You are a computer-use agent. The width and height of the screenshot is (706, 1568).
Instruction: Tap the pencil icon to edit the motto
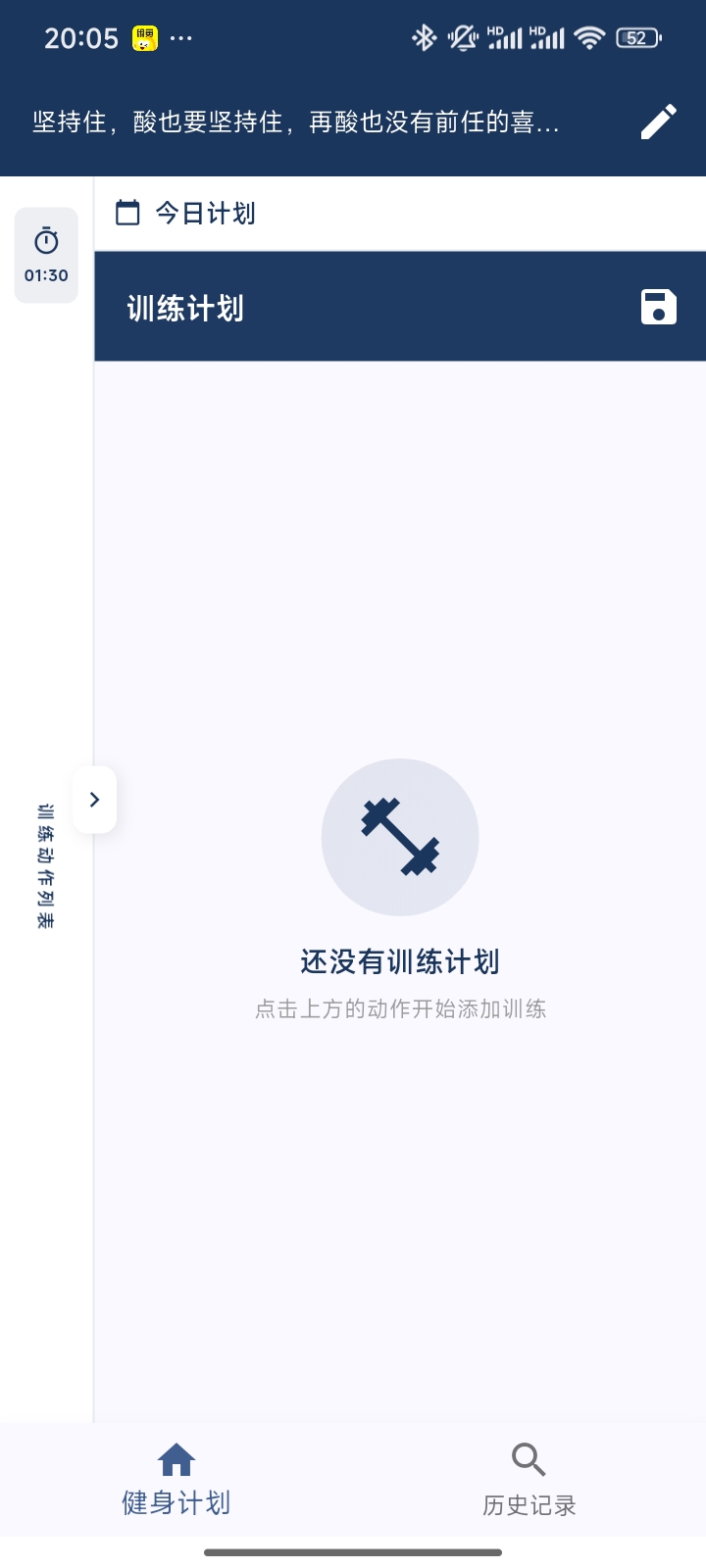click(657, 122)
